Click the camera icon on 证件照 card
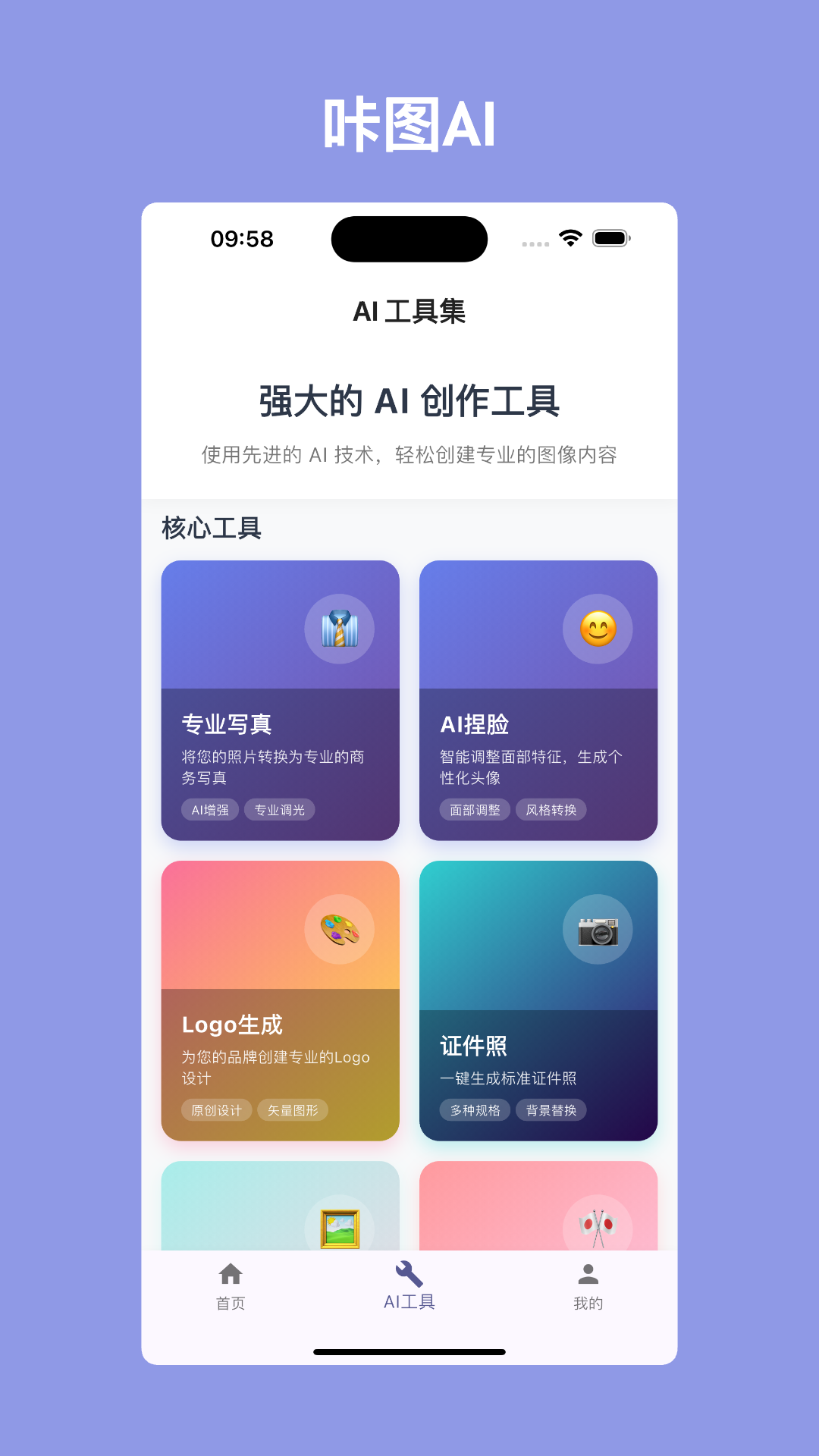The width and height of the screenshot is (819, 1456). pyautogui.click(x=600, y=928)
